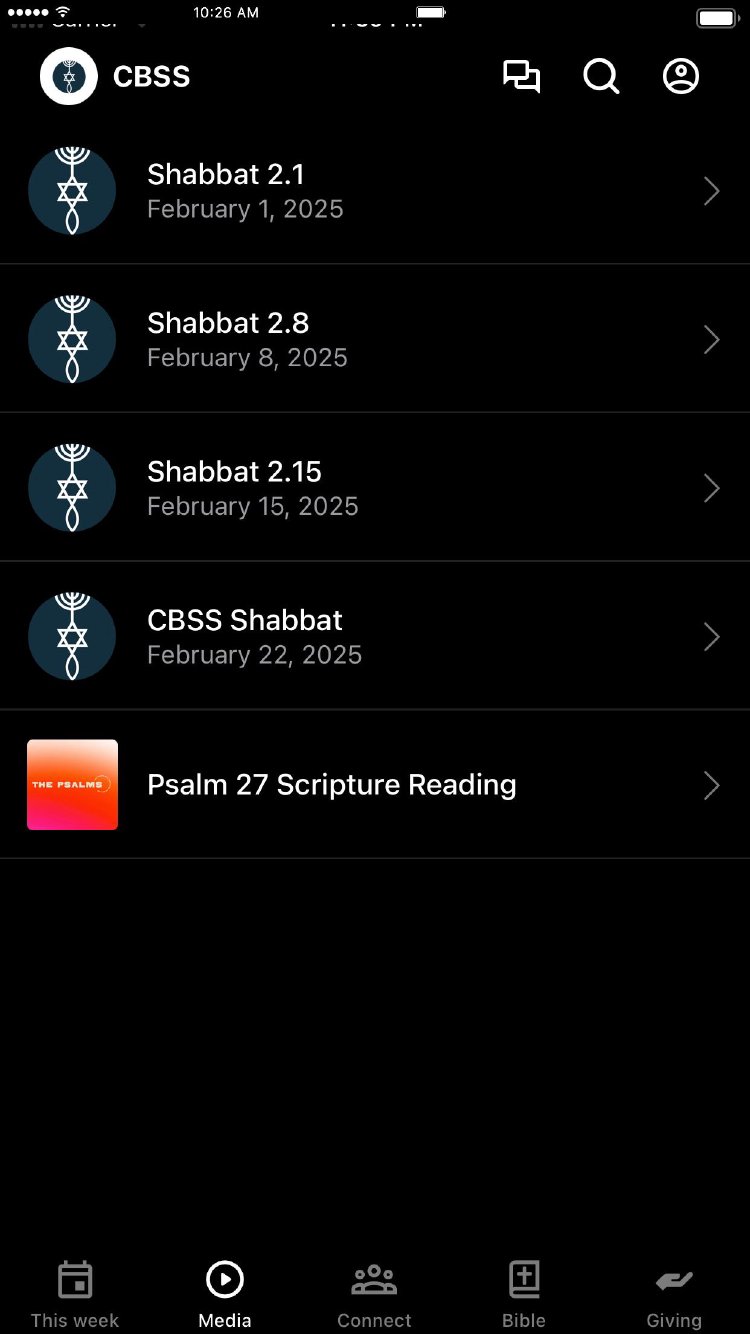Screen dimensions: 750x1334
Task: Open Shabbat 2.1 from February 1
Action: click(375, 191)
